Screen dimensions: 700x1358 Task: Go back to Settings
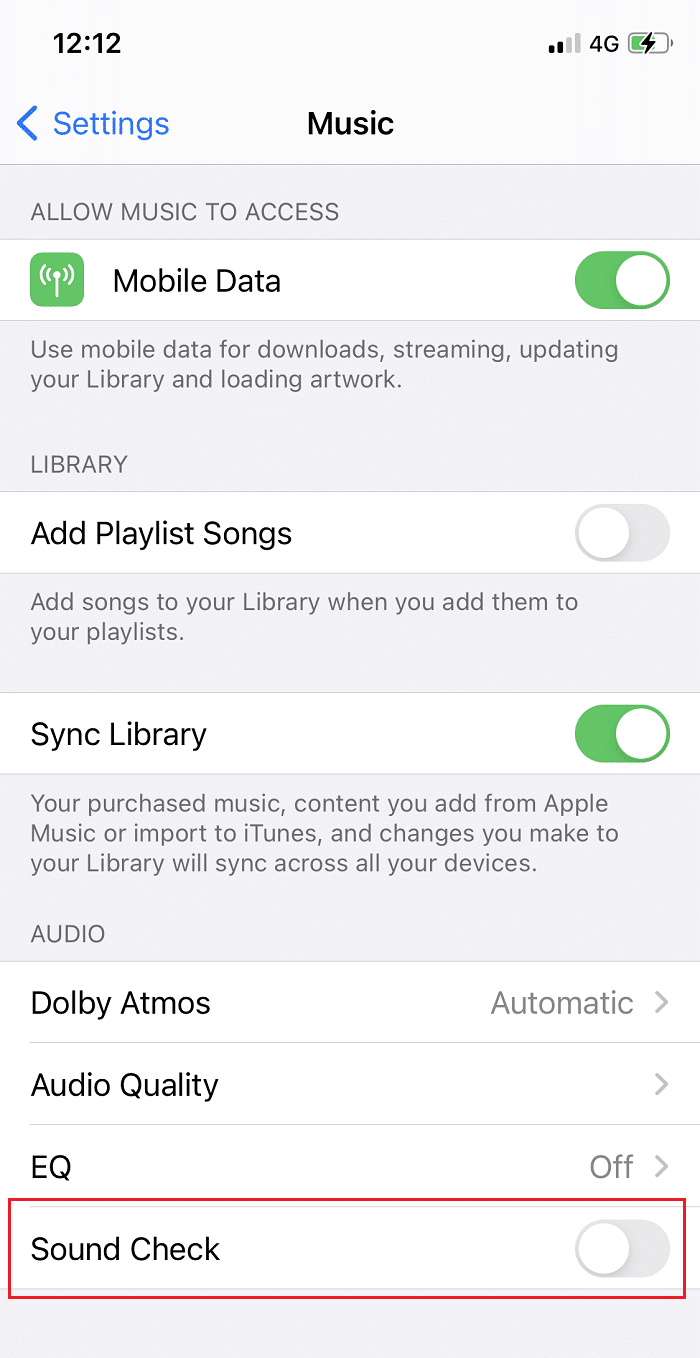pos(94,124)
